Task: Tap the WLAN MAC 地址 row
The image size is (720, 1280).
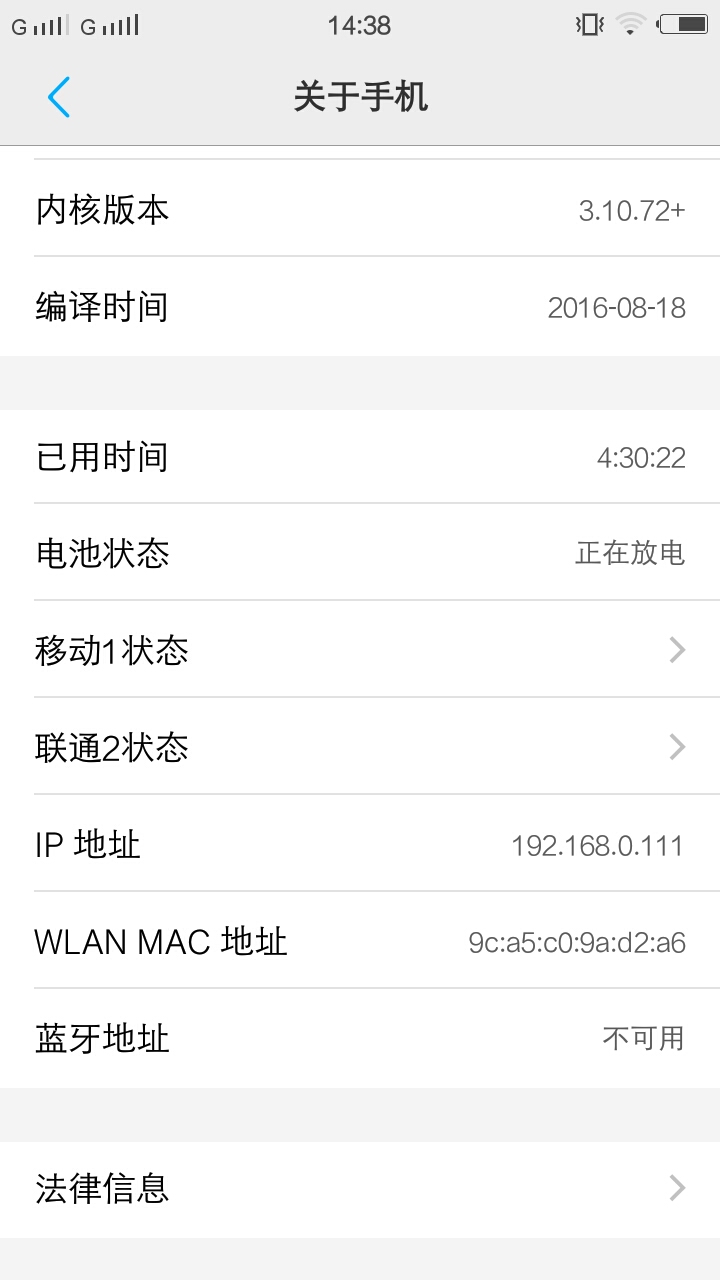Action: 360,941
